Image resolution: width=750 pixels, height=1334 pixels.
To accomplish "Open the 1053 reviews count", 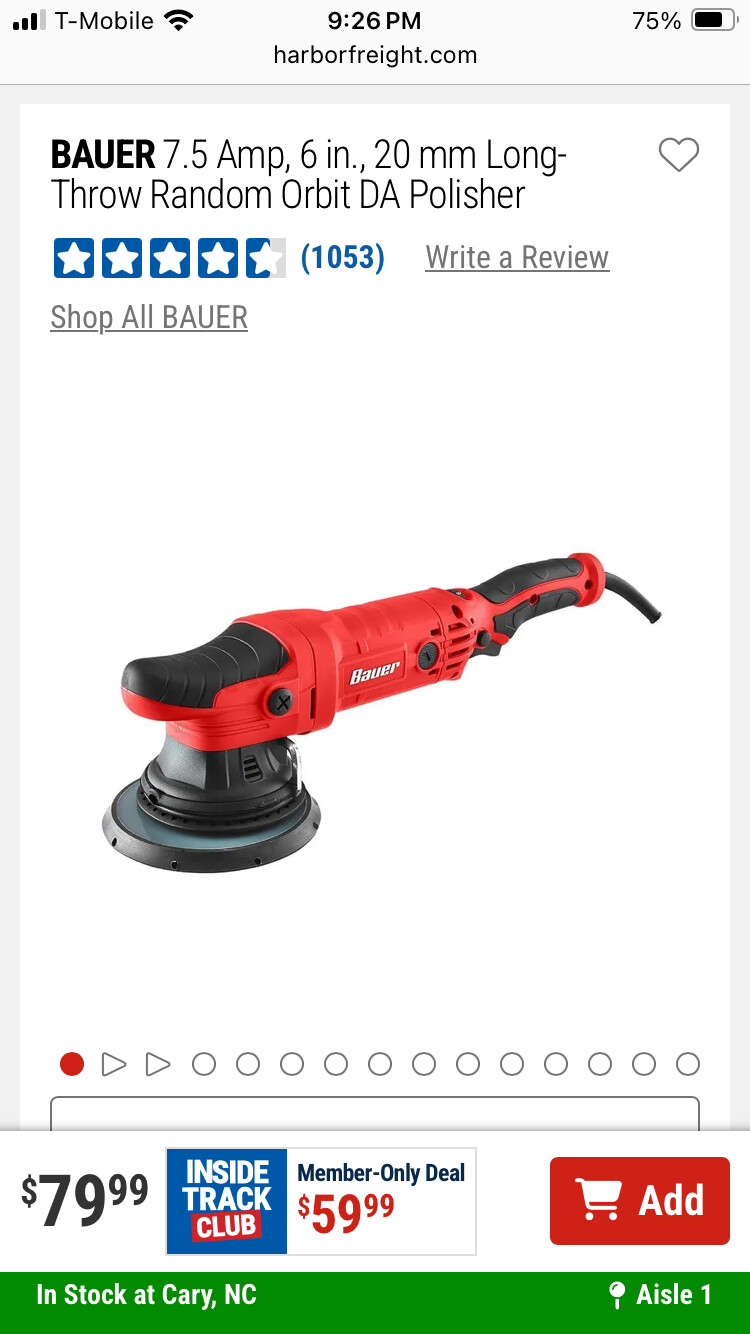I will pos(343,257).
